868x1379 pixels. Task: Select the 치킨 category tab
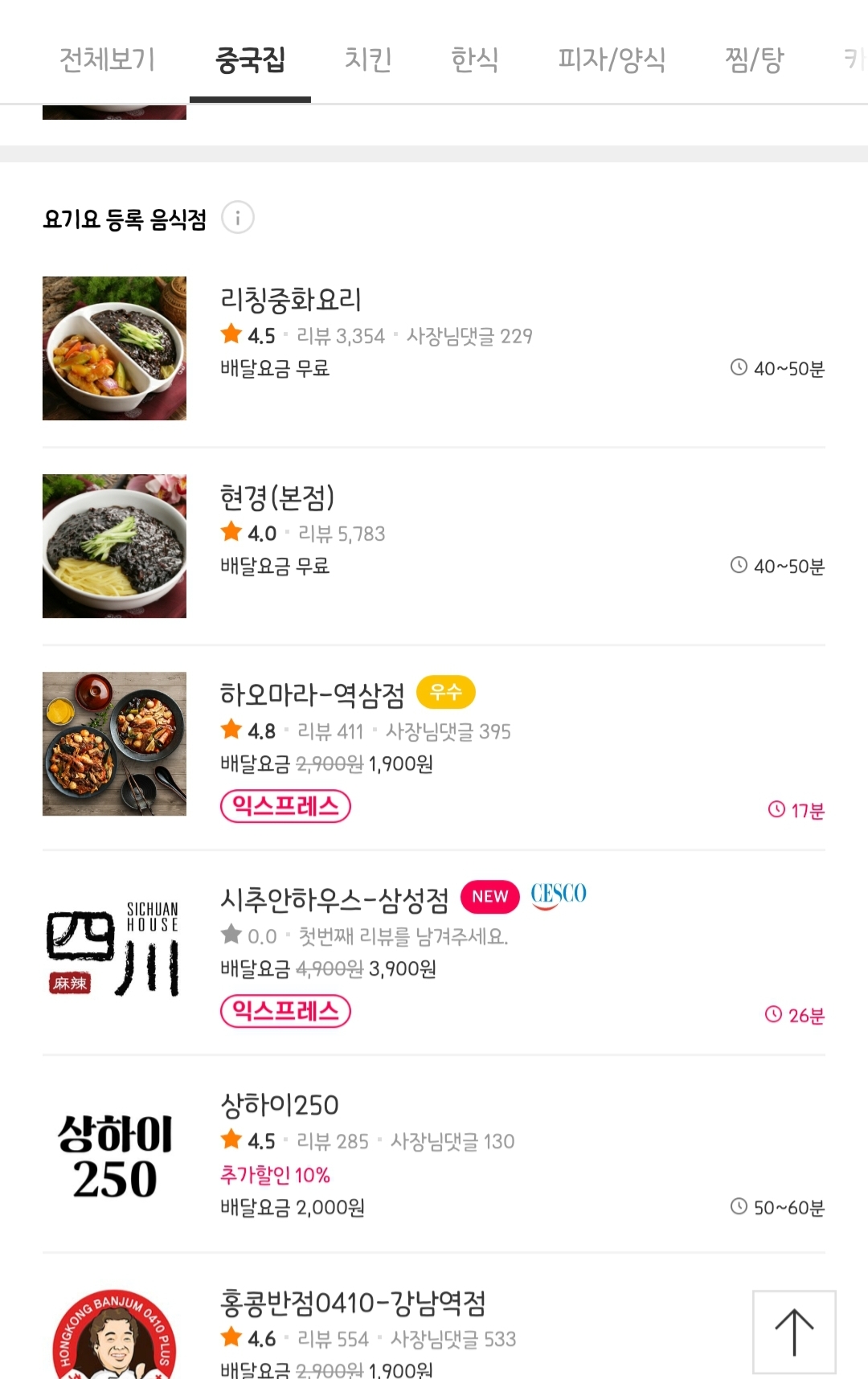pyautogui.click(x=368, y=59)
